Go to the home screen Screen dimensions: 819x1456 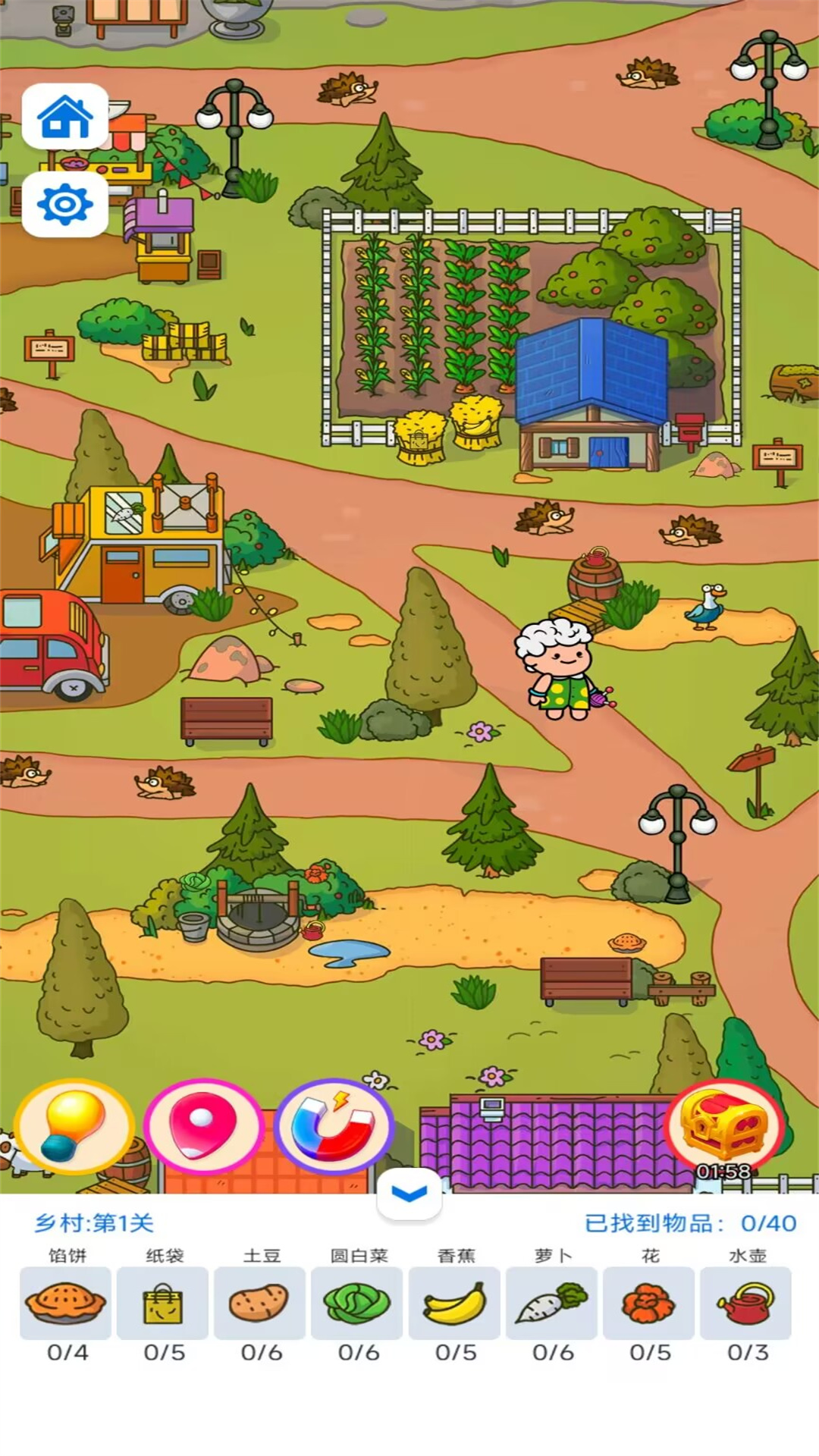pyautogui.click(x=65, y=117)
